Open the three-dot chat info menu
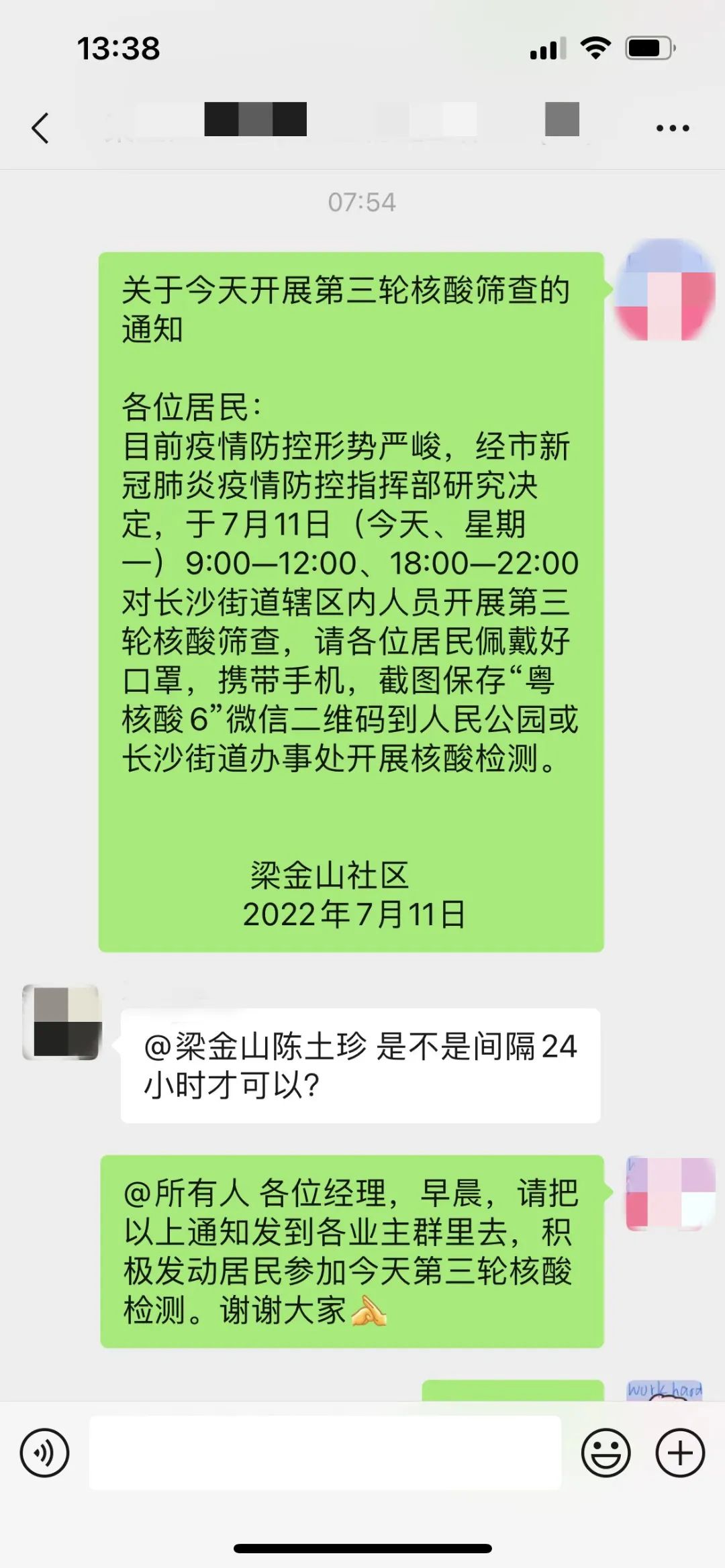725x1568 pixels. (x=673, y=127)
